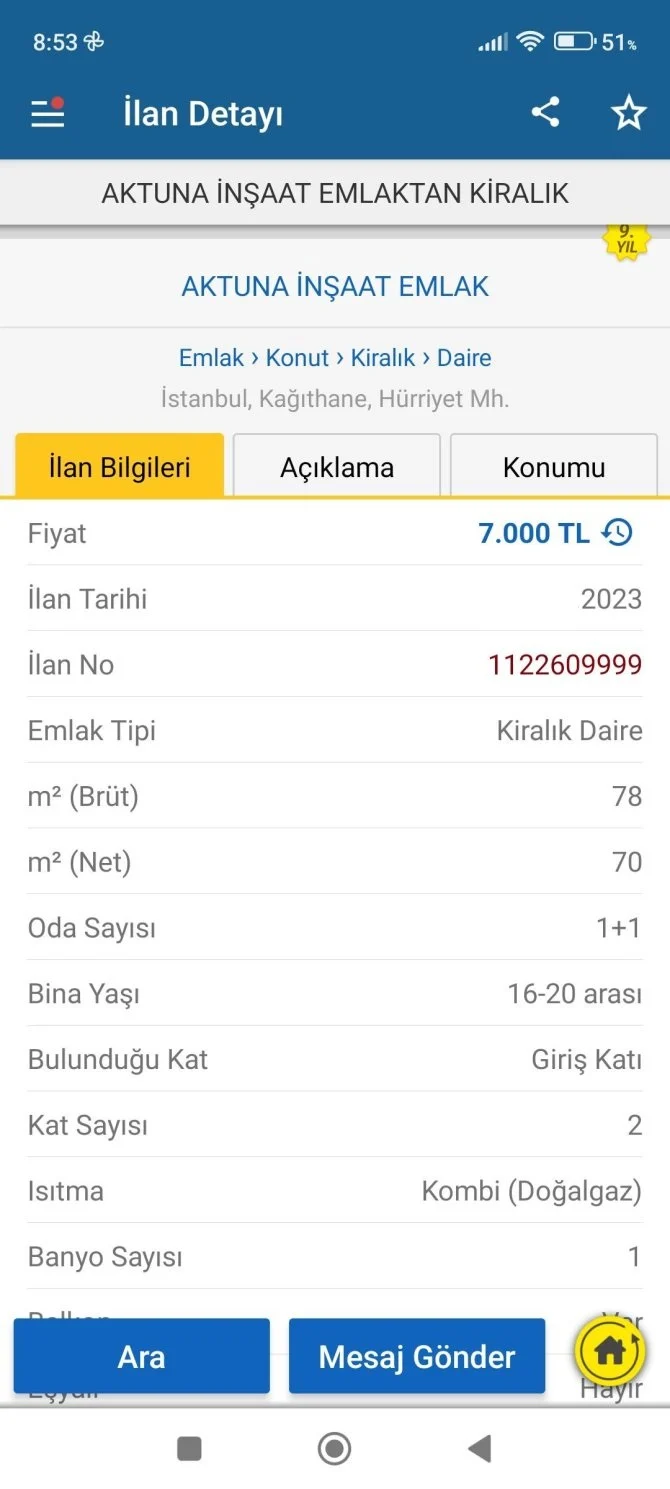Image resolution: width=670 pixels, height=1489 pixels.
Task: Go to the system home screen
Action: [x=334, y=1448]
